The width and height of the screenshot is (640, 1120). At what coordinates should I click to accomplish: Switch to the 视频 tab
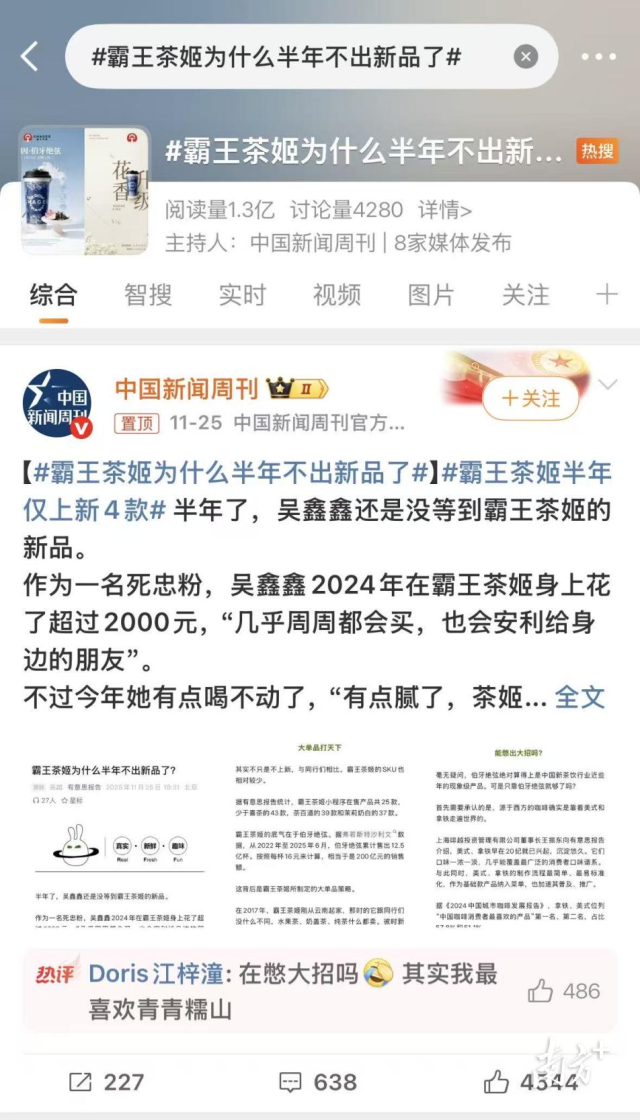(x=336, y=295)
